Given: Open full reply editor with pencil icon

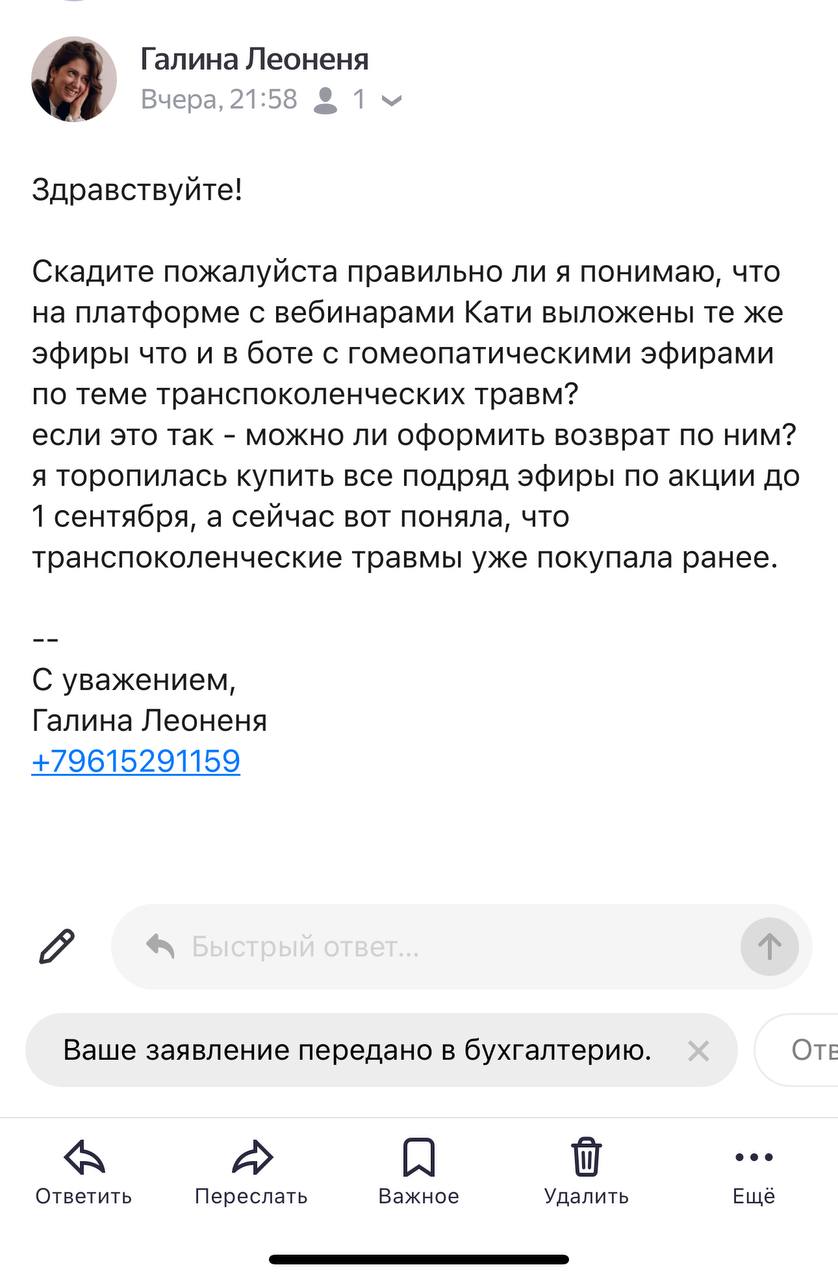Looking at the screenshot, I should [x=56, y=946].
